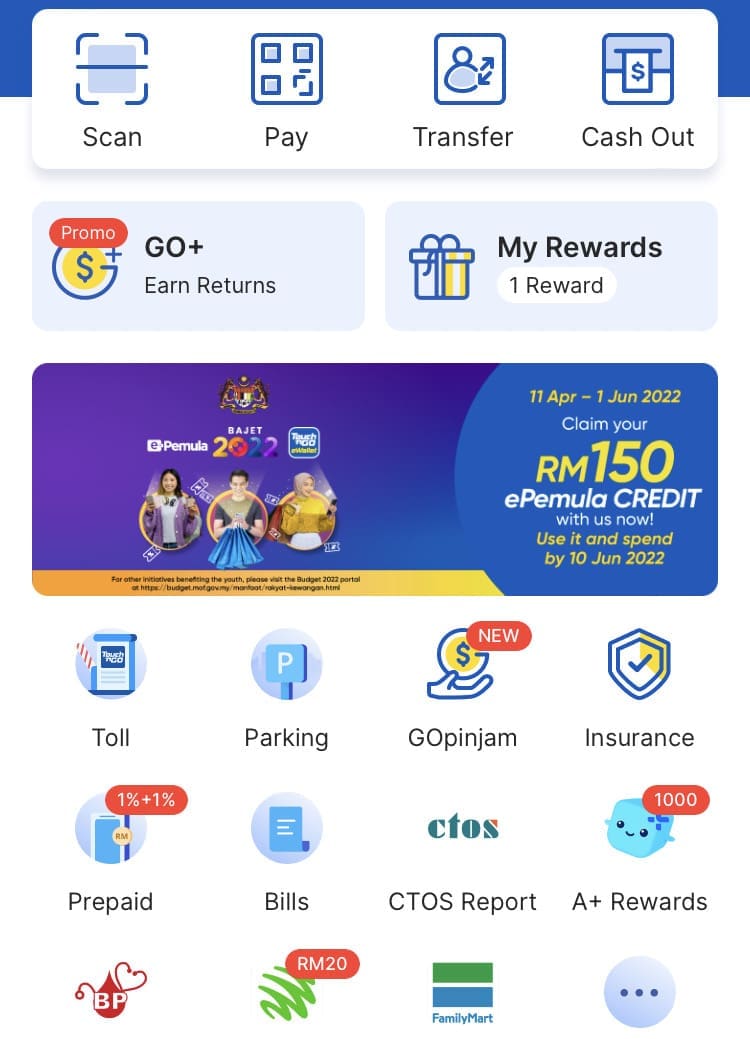Viewport: 750px width, 1039px height.
Task: Open GOpinjam loan service
Action: coord(462,686)
